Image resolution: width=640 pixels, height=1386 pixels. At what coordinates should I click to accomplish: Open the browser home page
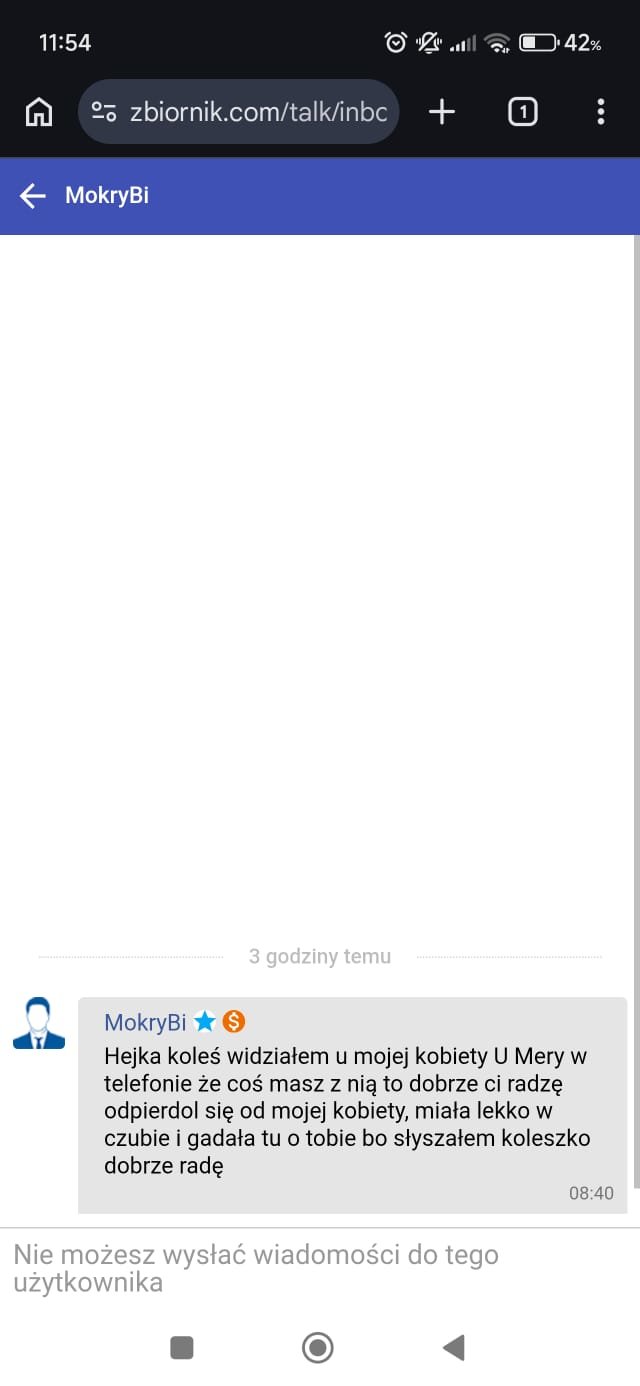39,112
